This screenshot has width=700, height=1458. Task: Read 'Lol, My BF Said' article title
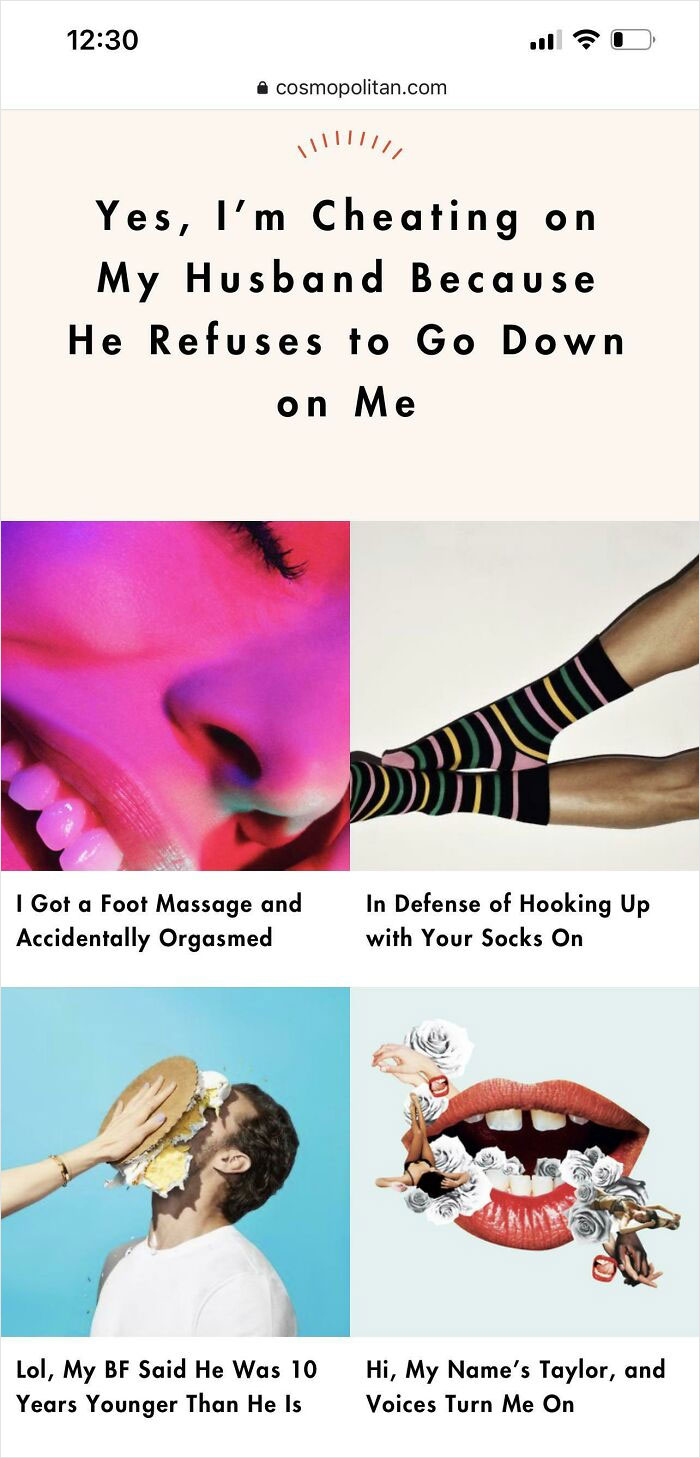pos(166,1386)
